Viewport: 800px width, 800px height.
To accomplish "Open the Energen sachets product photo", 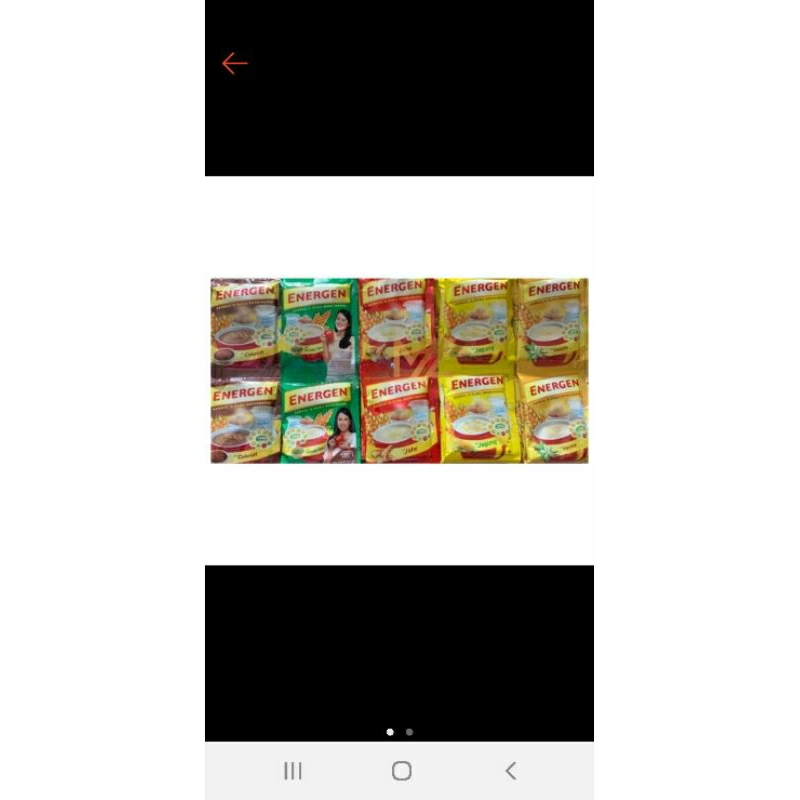I will [399, 370].
